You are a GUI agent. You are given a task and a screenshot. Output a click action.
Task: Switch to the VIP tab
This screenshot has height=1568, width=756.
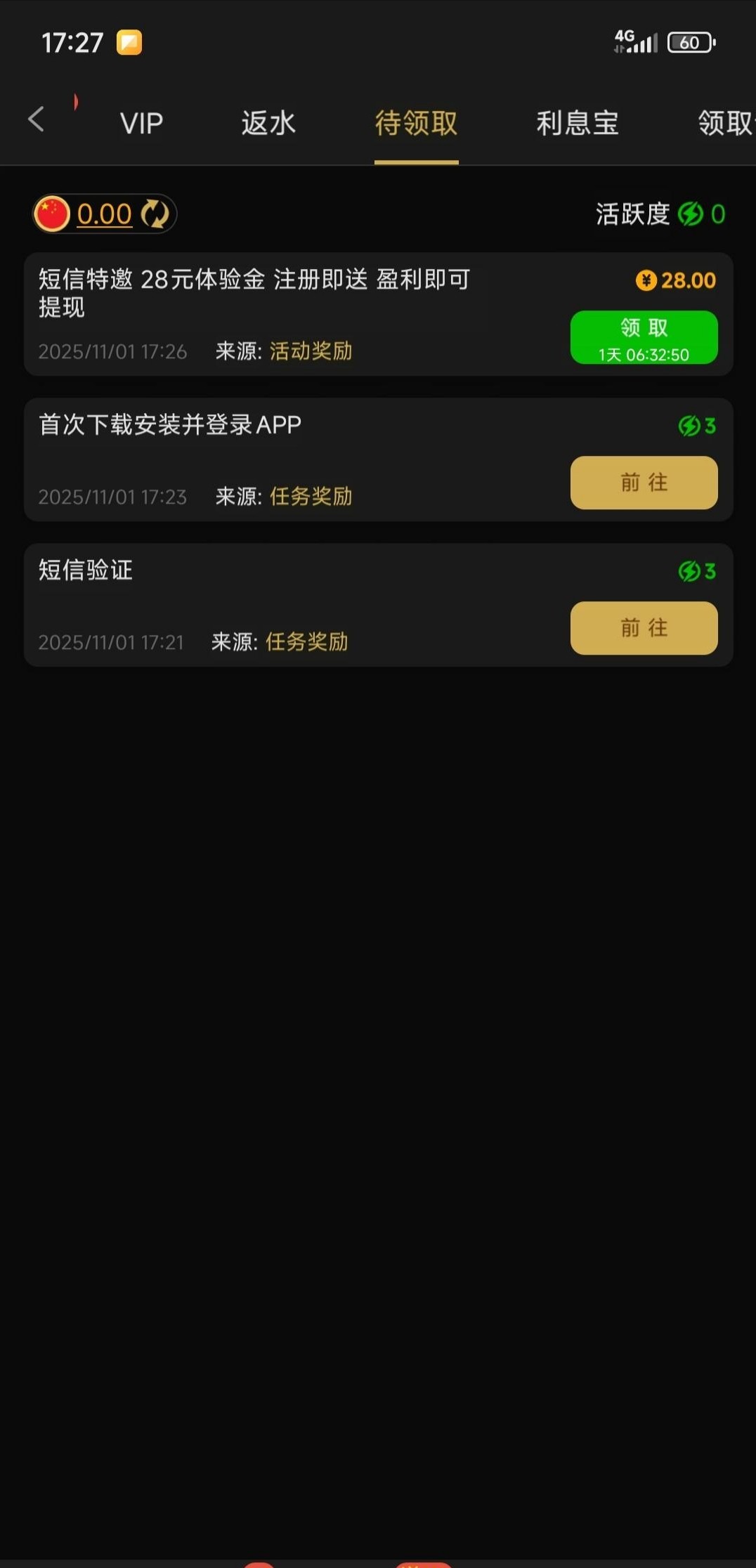tap(141, 124)
